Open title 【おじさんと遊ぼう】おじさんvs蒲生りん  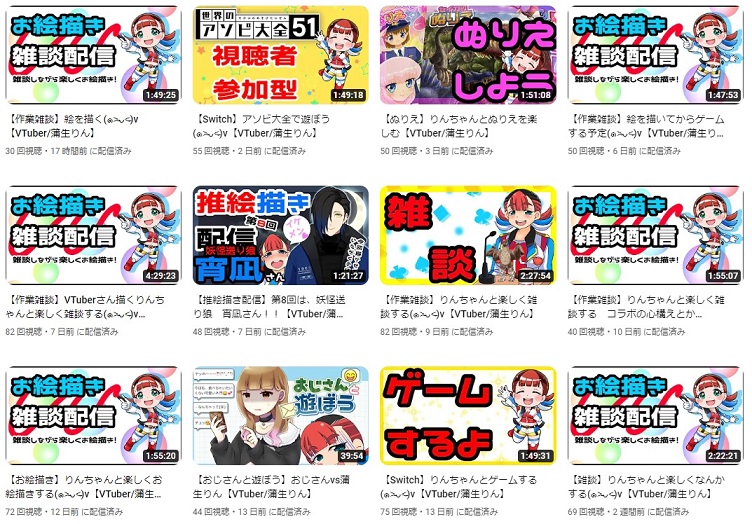pos(268,479)
